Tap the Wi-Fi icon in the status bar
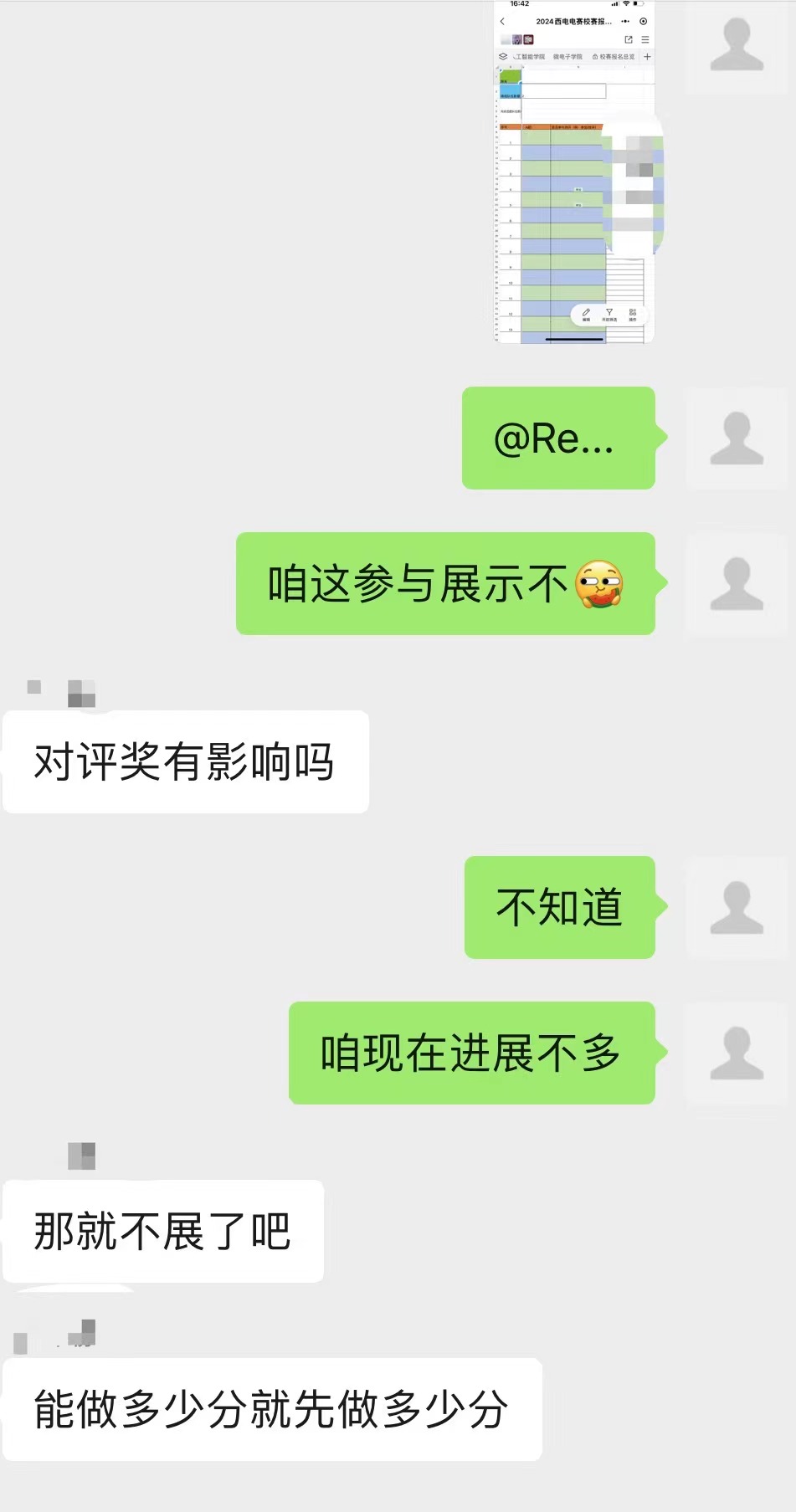 626,3
